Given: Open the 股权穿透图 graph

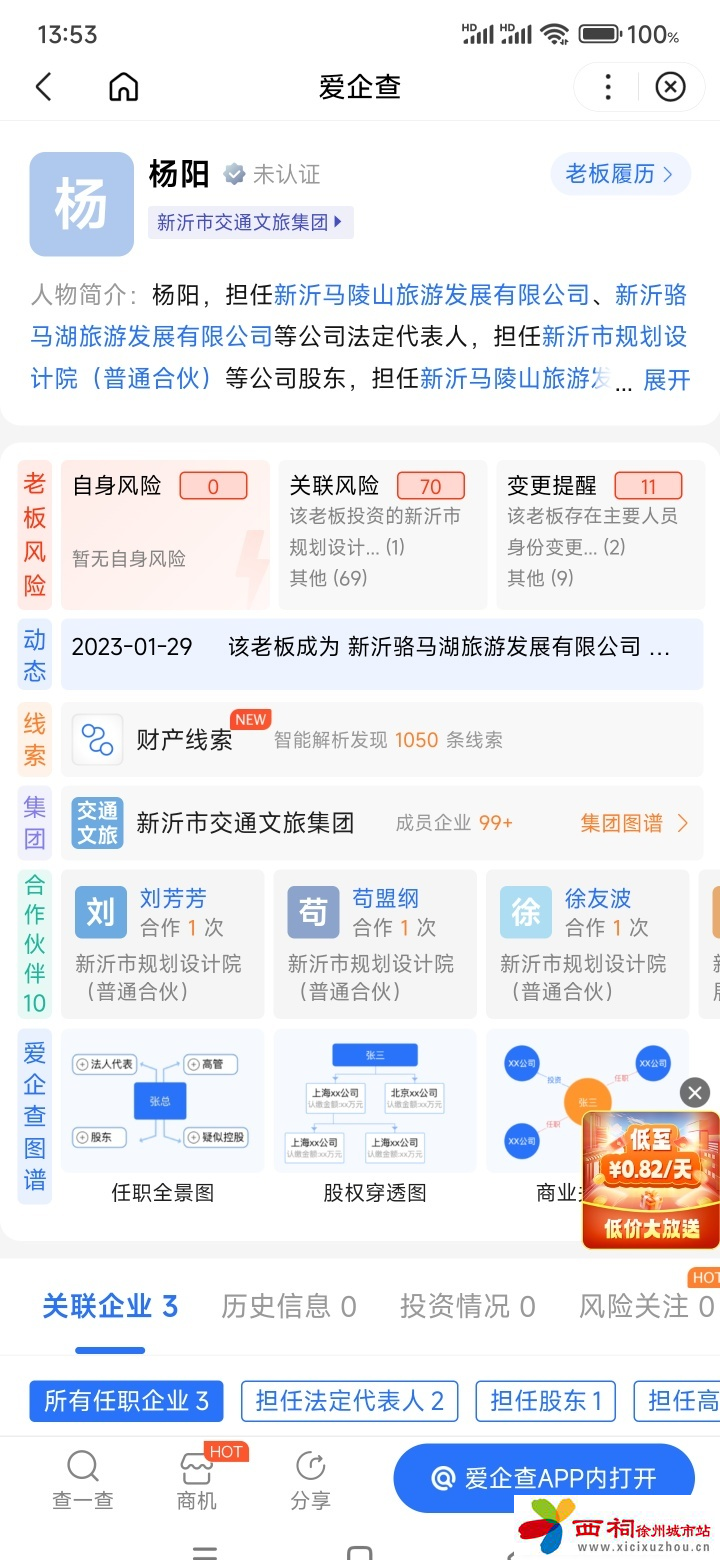Looking at the screenshot, I should click(375, 1117).
